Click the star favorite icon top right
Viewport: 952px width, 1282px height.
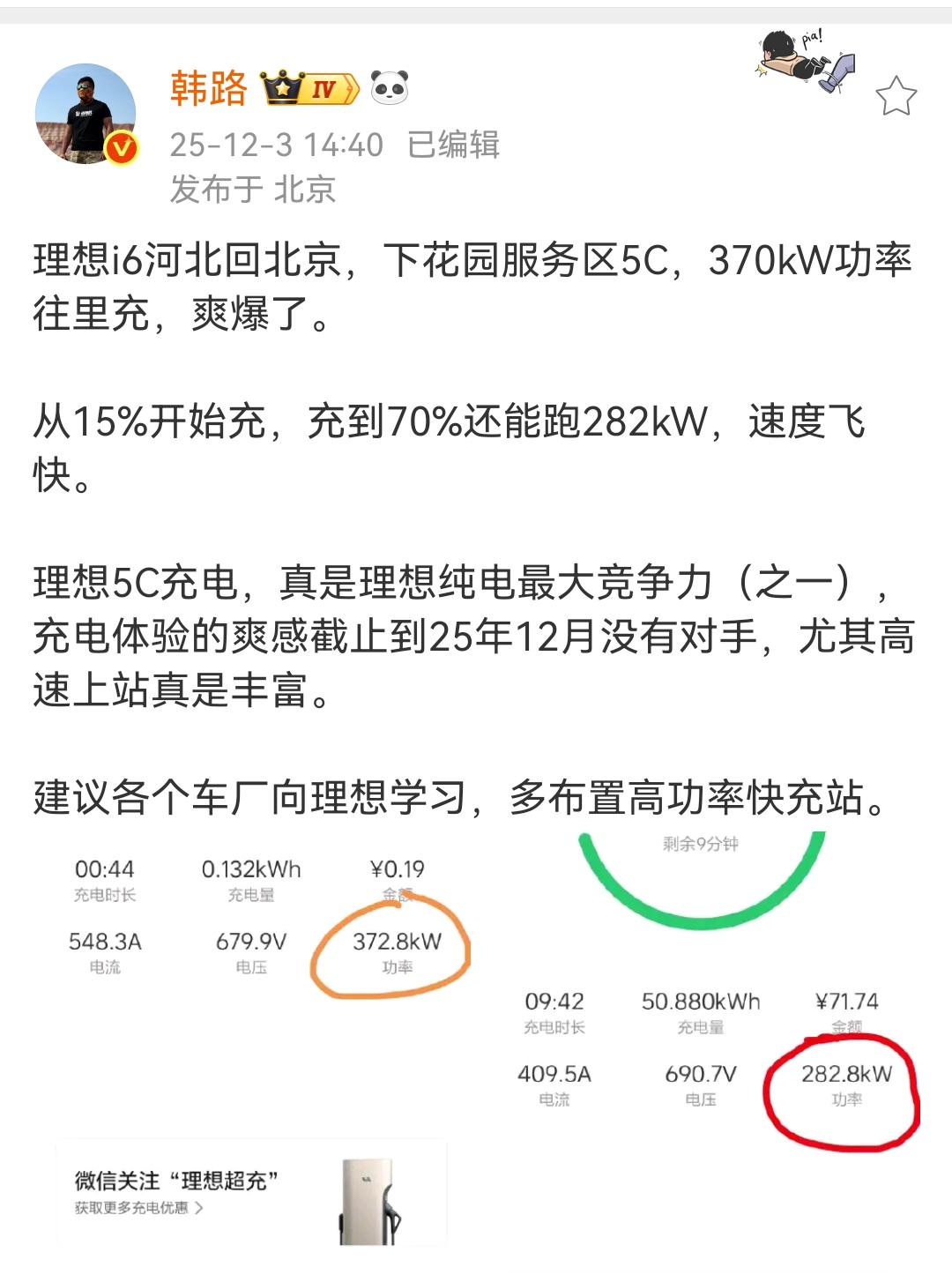pos(897,94)
